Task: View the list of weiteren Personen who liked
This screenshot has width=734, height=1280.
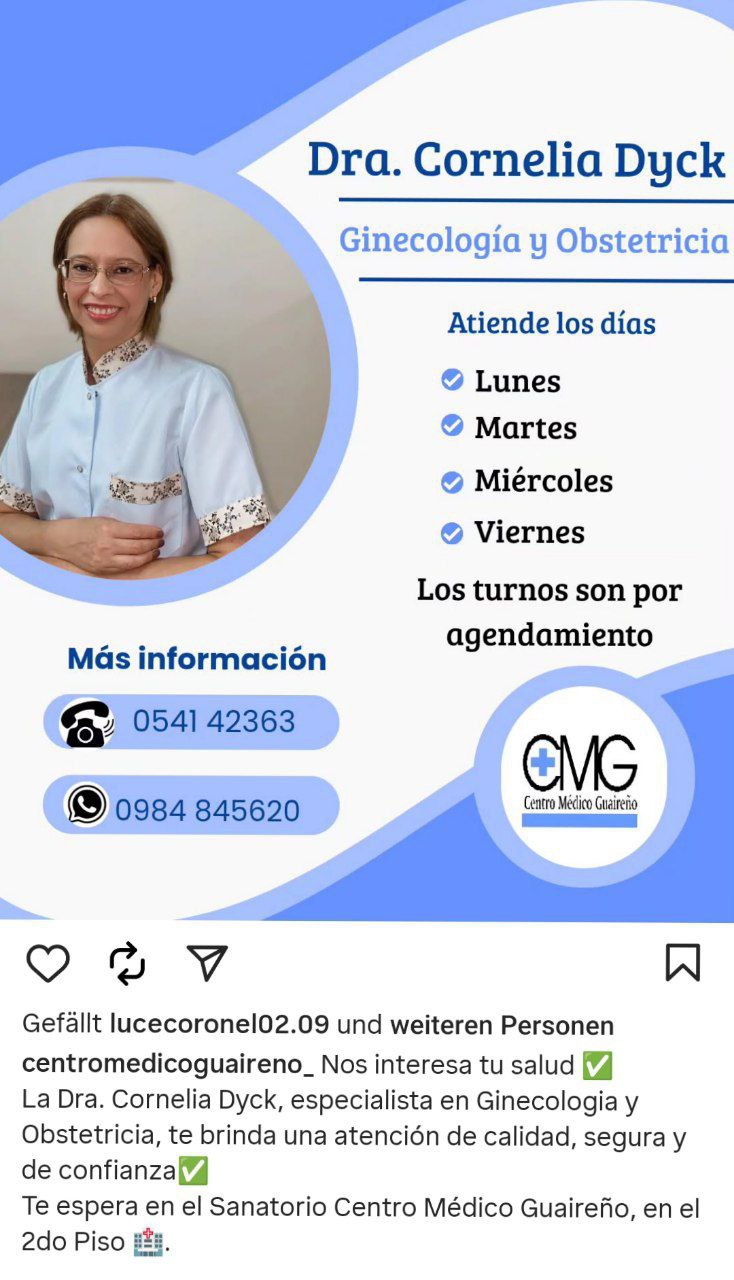Action: pos(501,1025)
